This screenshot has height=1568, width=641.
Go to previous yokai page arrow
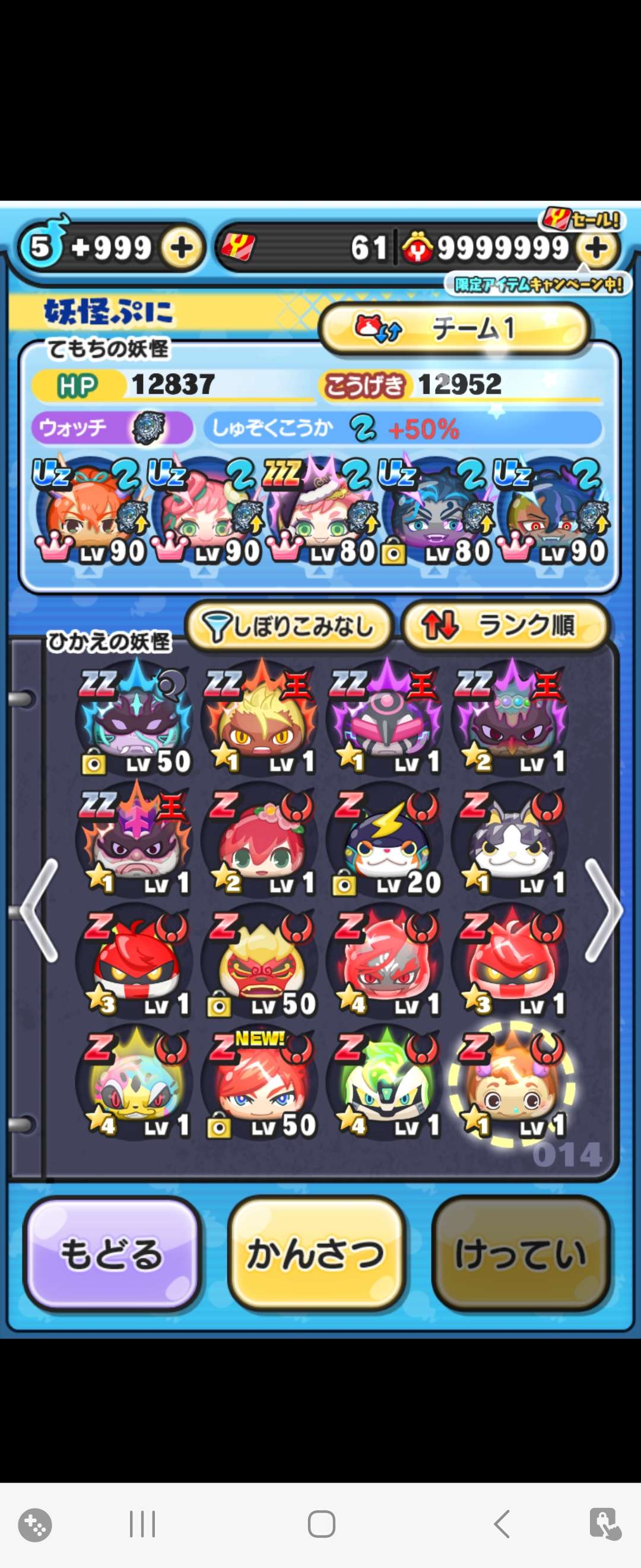click(x=39, y=911)
